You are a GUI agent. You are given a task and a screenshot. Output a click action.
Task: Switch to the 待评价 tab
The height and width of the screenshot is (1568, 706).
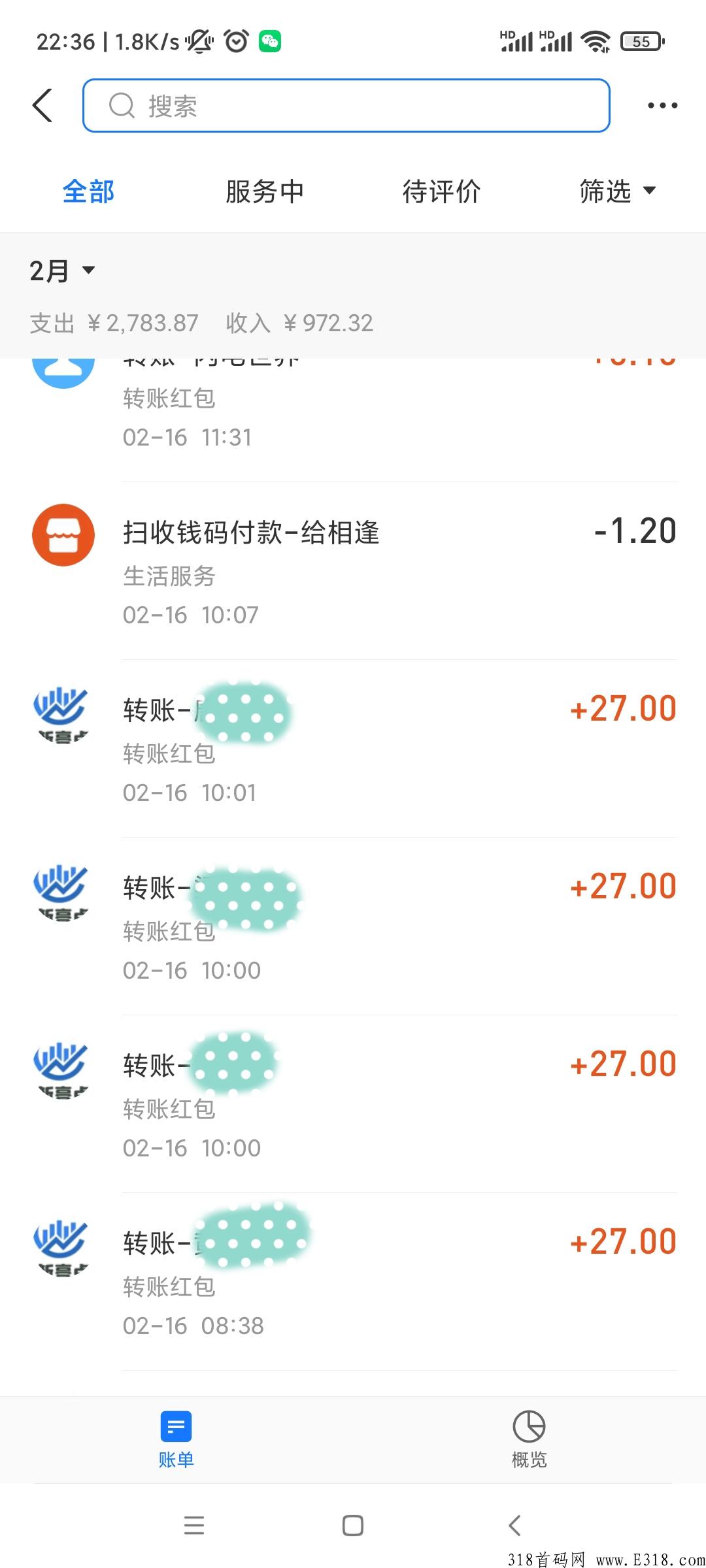coord(441,191)
